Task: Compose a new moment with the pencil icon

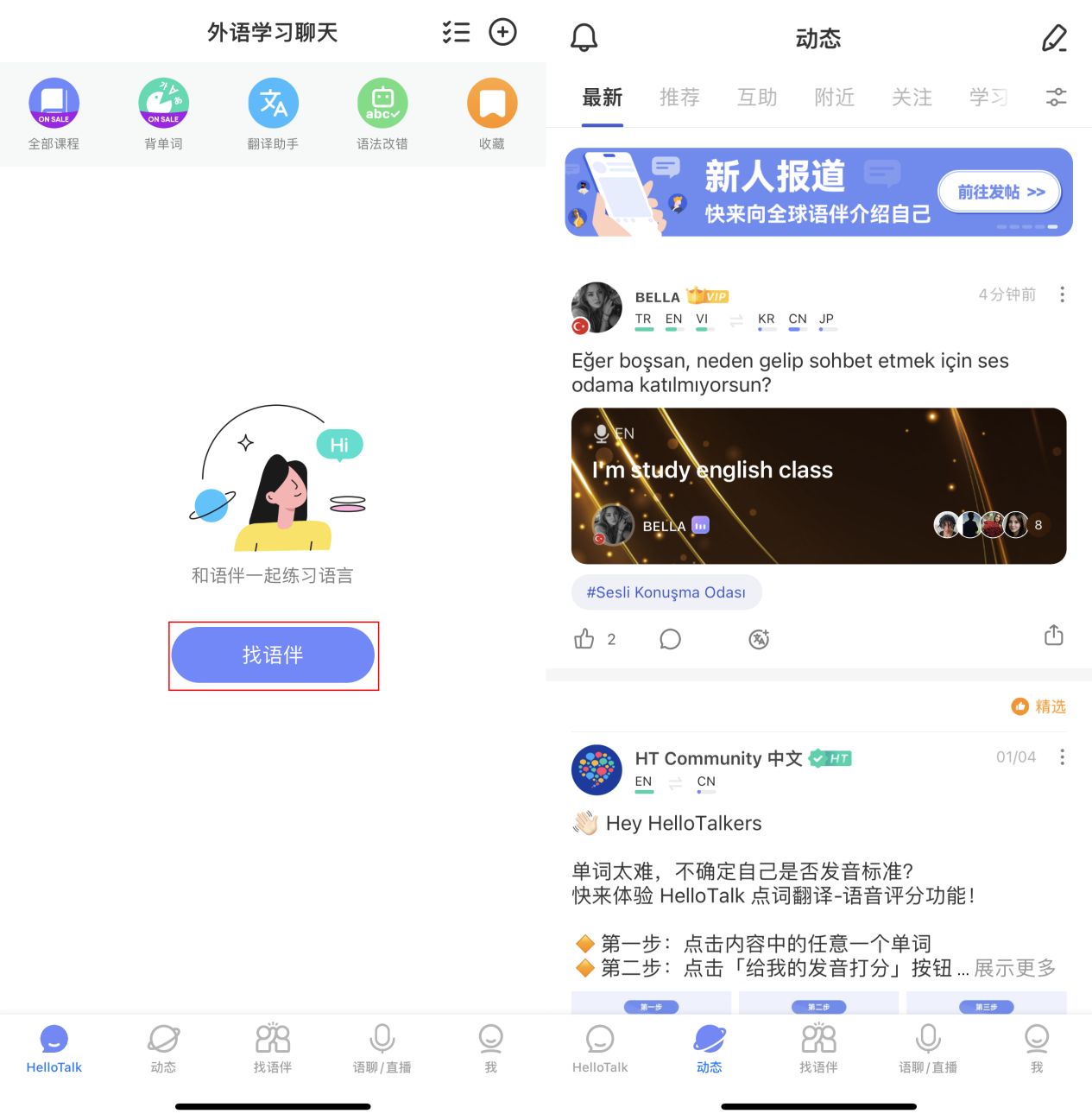Action: click(1054, 37)
